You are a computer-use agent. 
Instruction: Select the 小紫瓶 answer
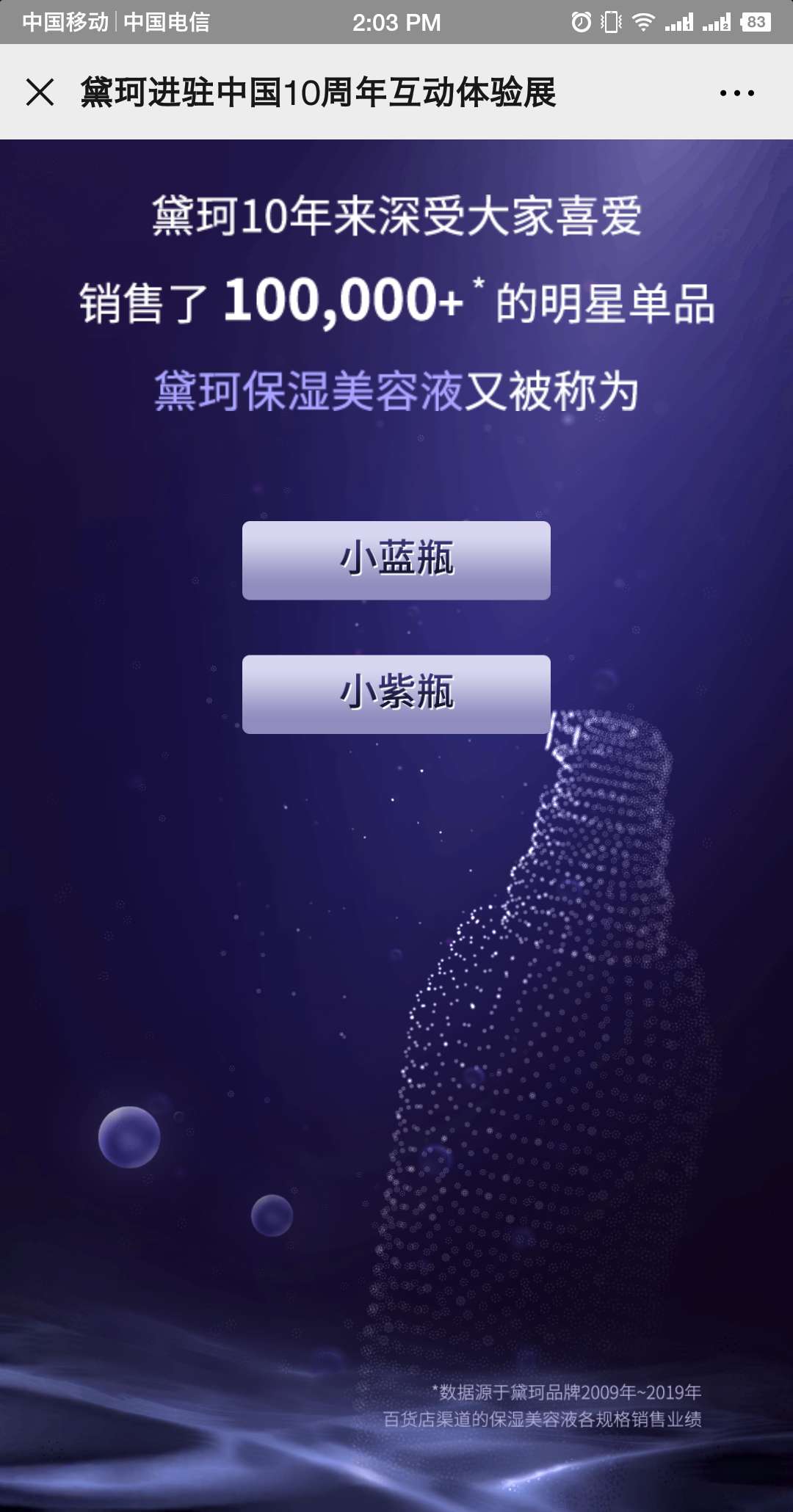tap(396, 694)
